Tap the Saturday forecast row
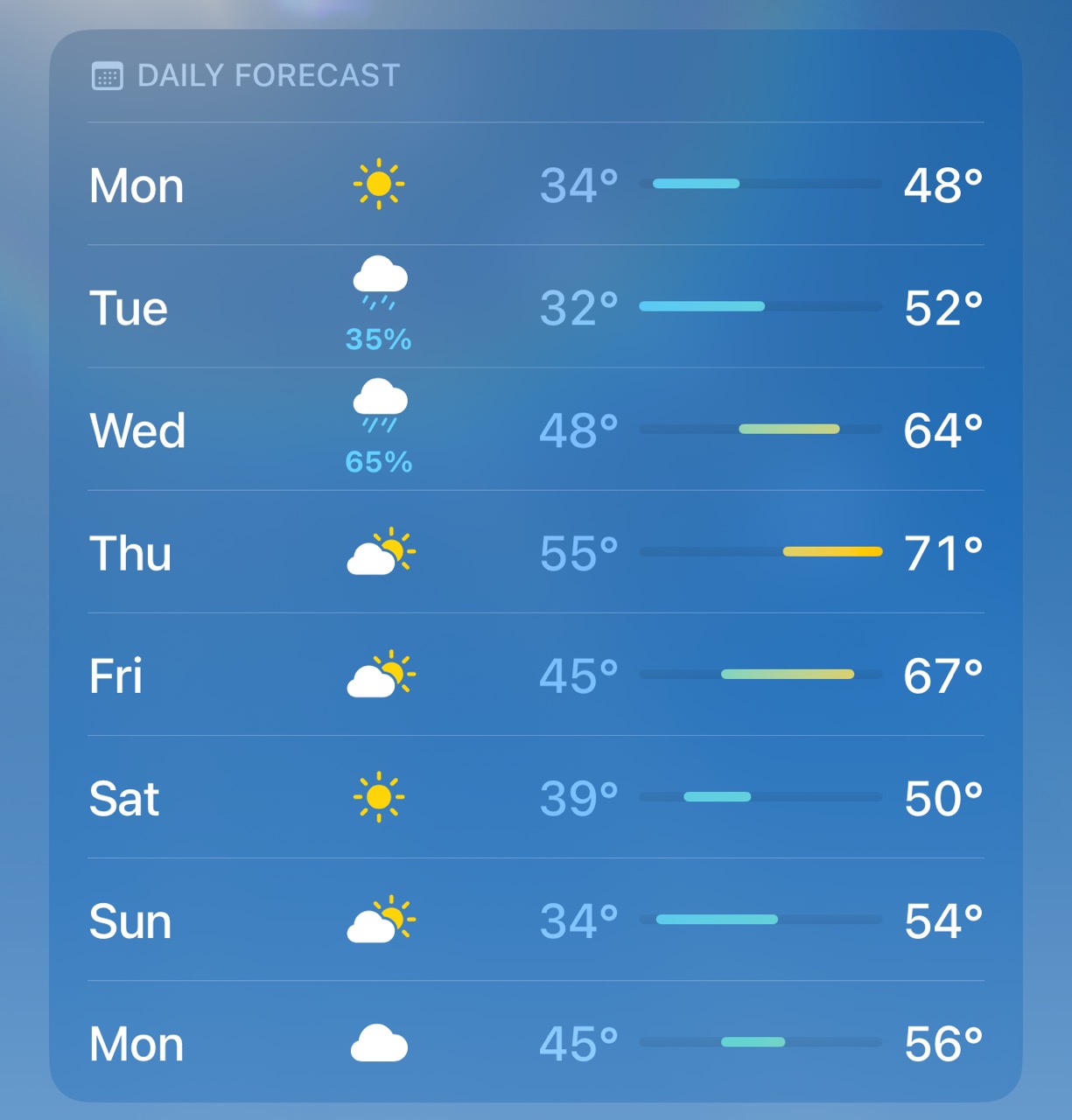 tap(536, 797)
